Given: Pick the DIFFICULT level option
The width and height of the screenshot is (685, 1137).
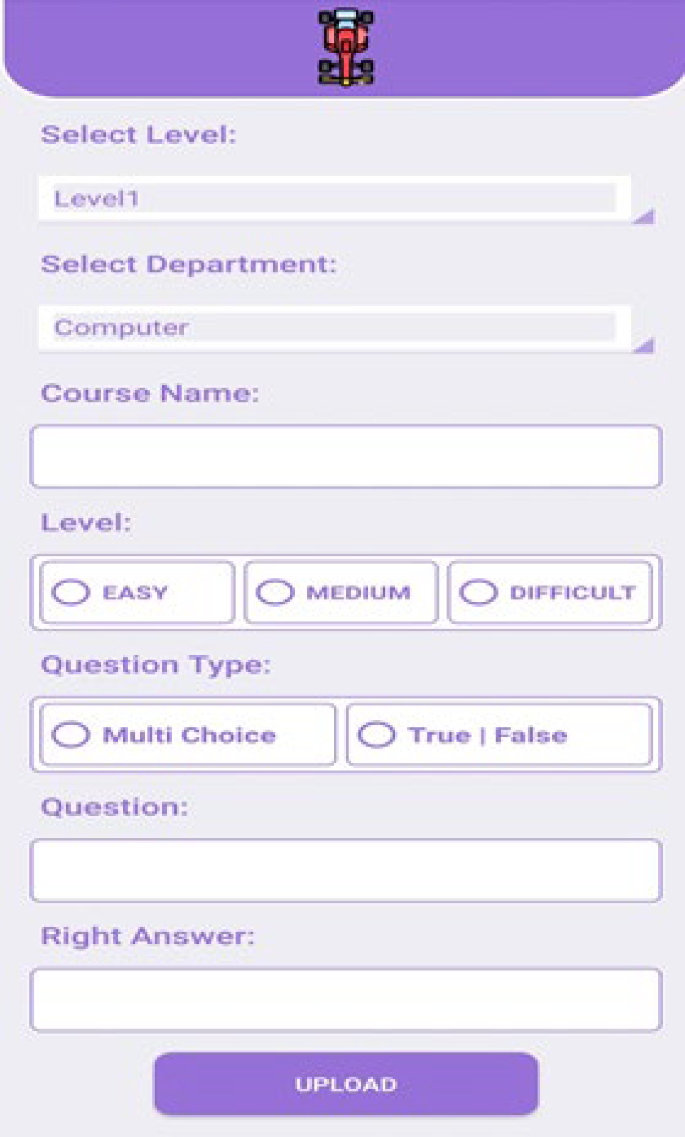Looking at the screenshot, I should [x=549, y=592].
